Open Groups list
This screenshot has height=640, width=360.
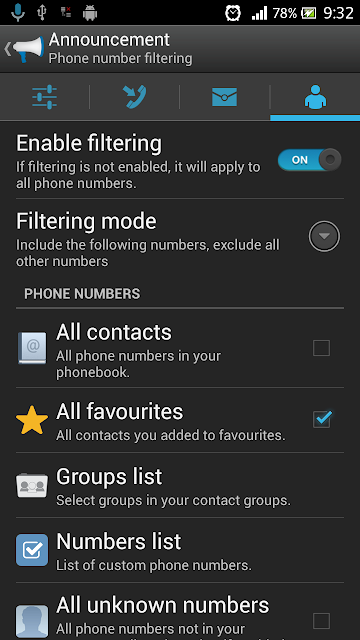[180, 485]
